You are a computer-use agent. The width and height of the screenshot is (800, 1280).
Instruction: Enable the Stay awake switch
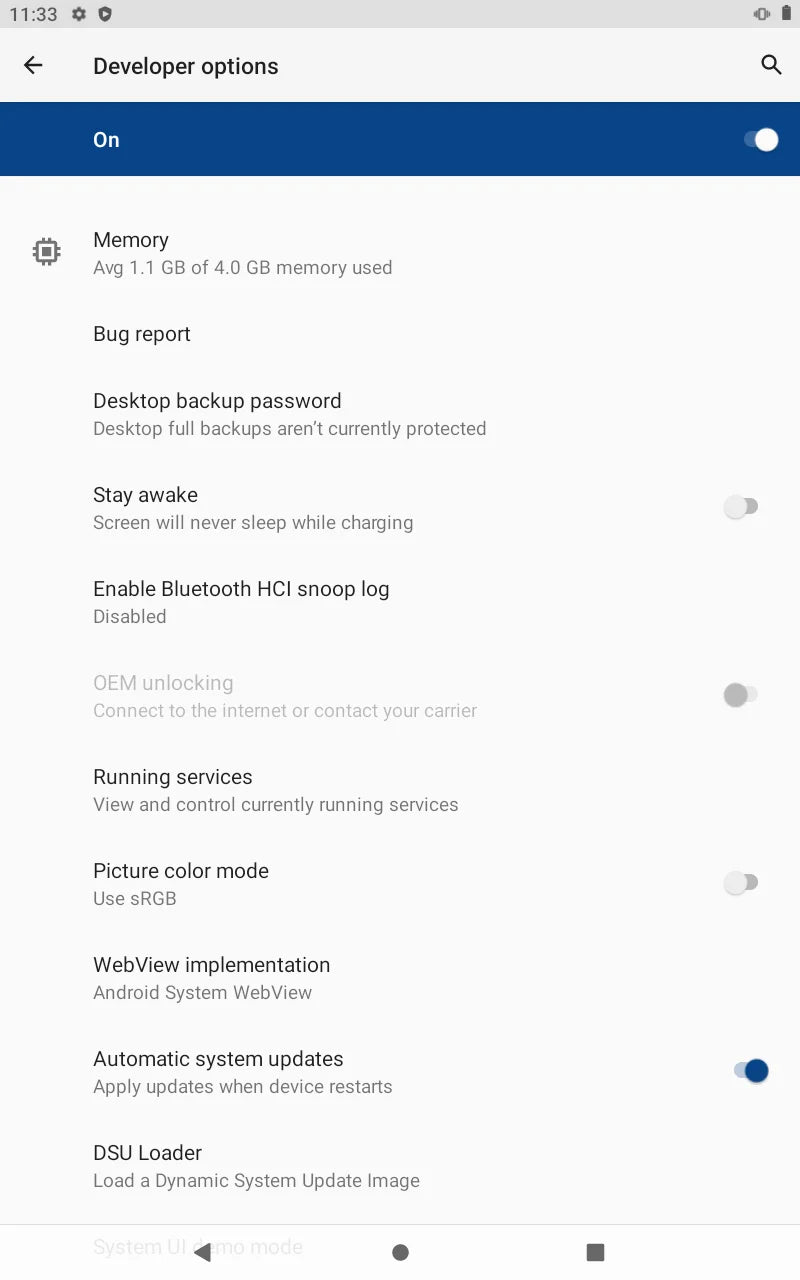point(741,507)
